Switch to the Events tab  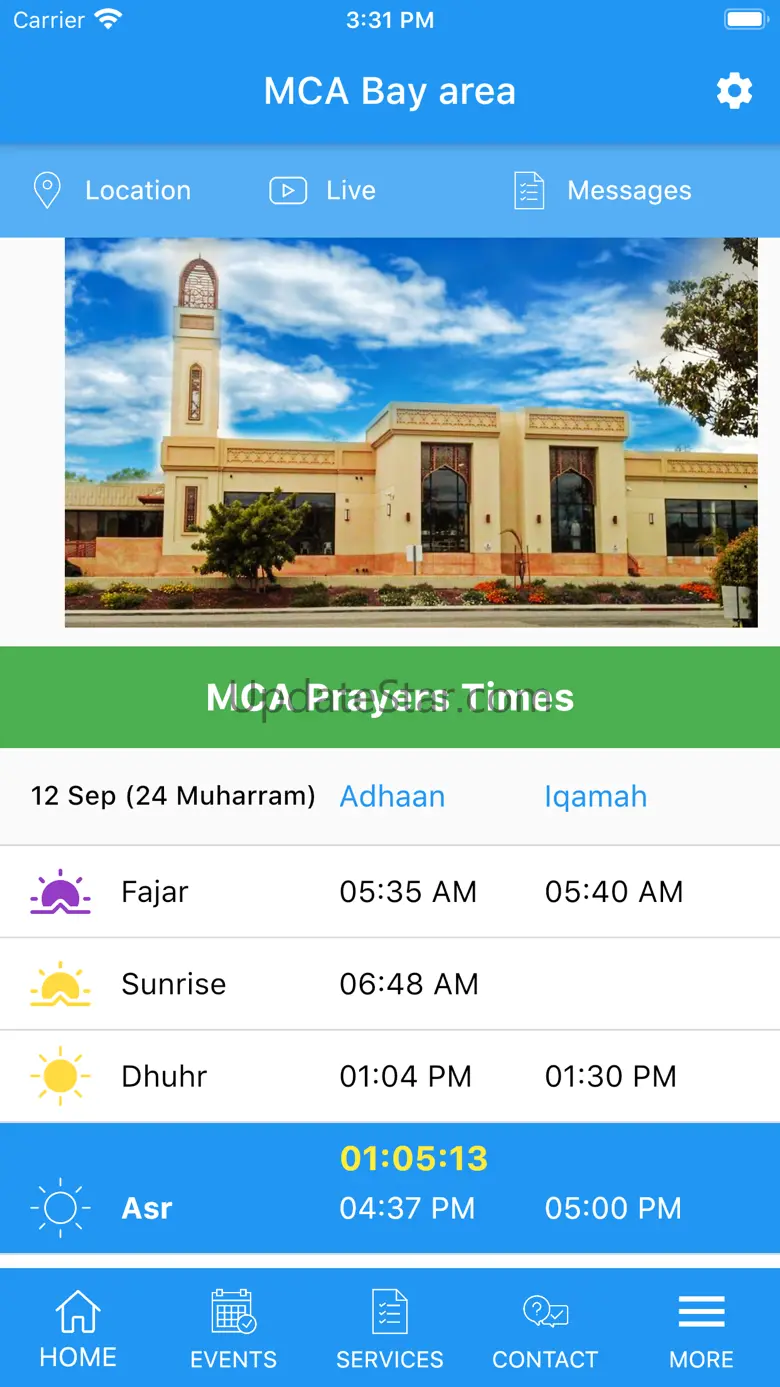[234, 1329]
